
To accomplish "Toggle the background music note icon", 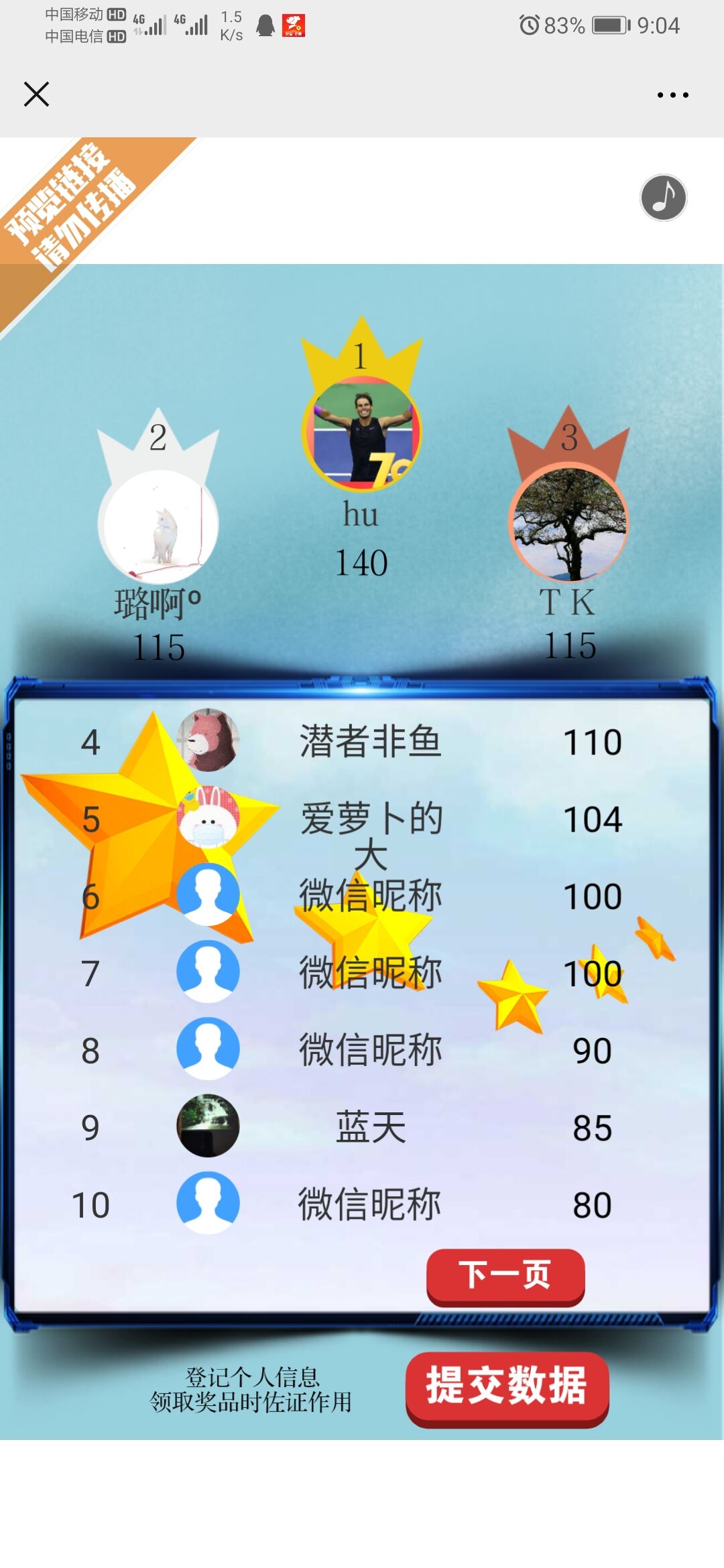I will point(663,198).
